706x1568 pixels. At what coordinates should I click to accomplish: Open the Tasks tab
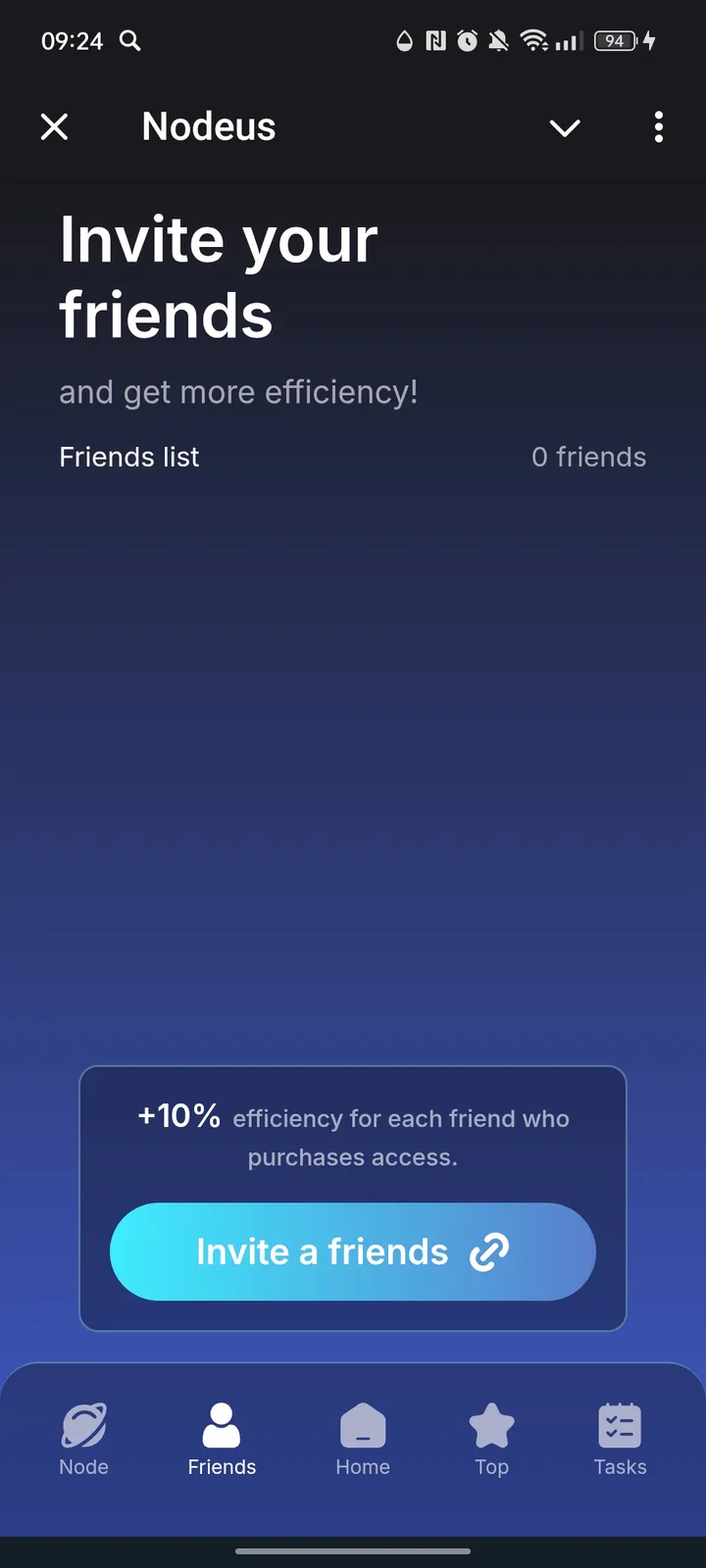click(620, 1439)
